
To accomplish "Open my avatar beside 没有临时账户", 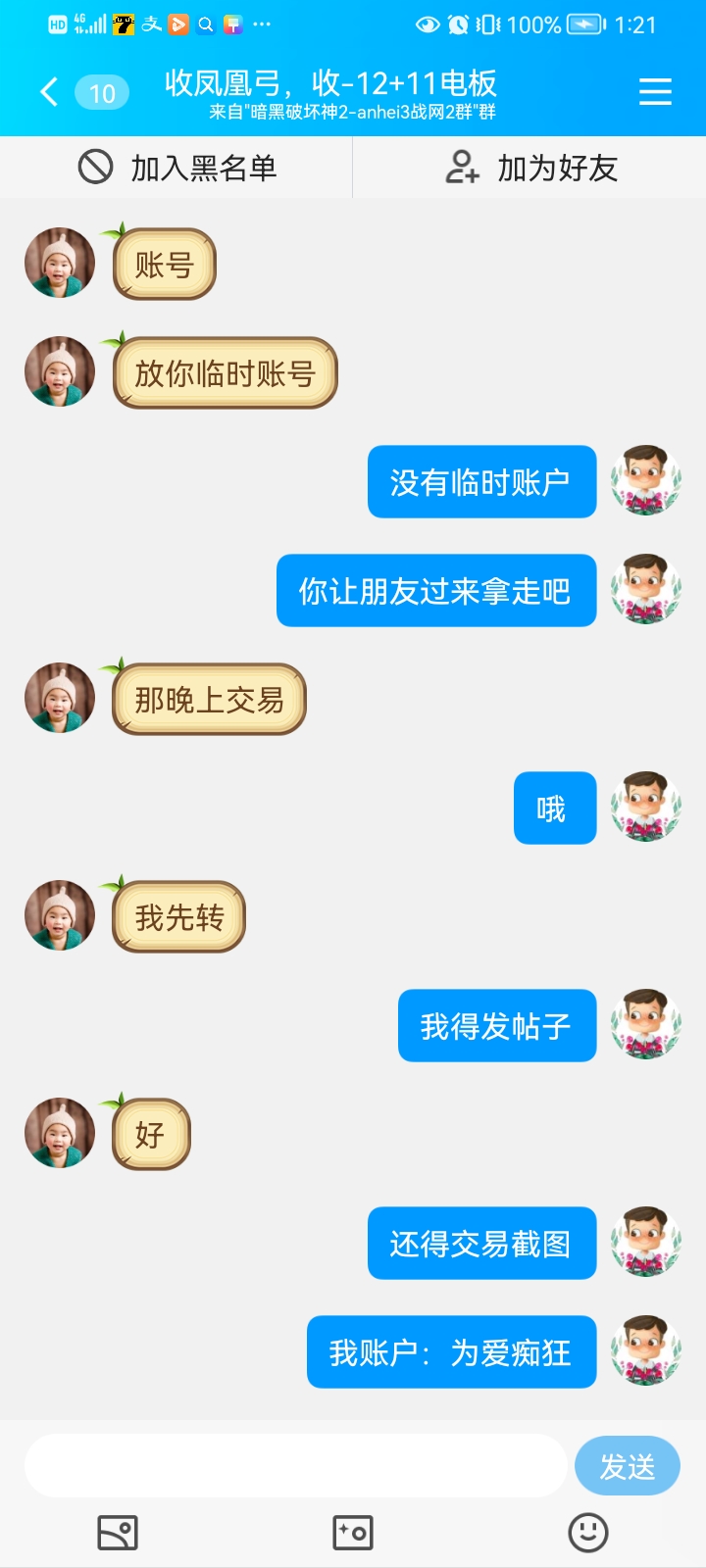I will pyautogui.click(x=645, y=480).
